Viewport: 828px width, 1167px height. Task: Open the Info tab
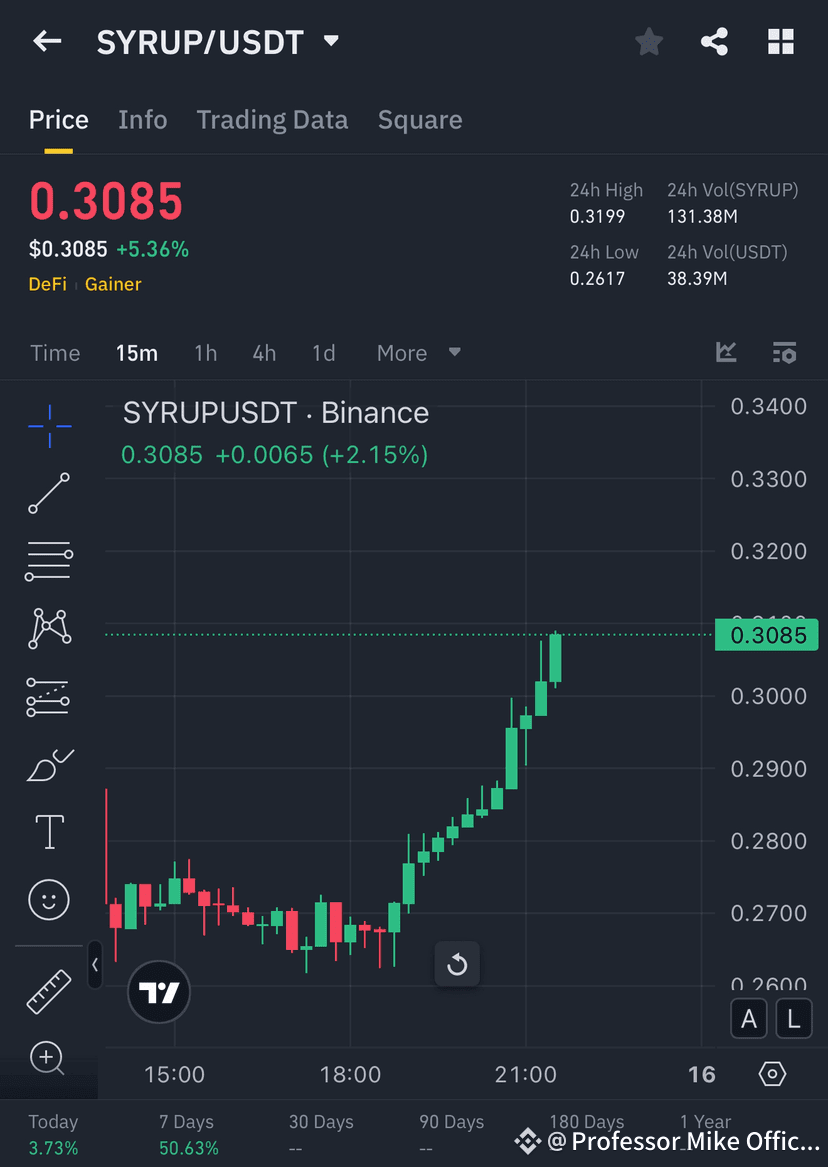click(x=142, y=119)
